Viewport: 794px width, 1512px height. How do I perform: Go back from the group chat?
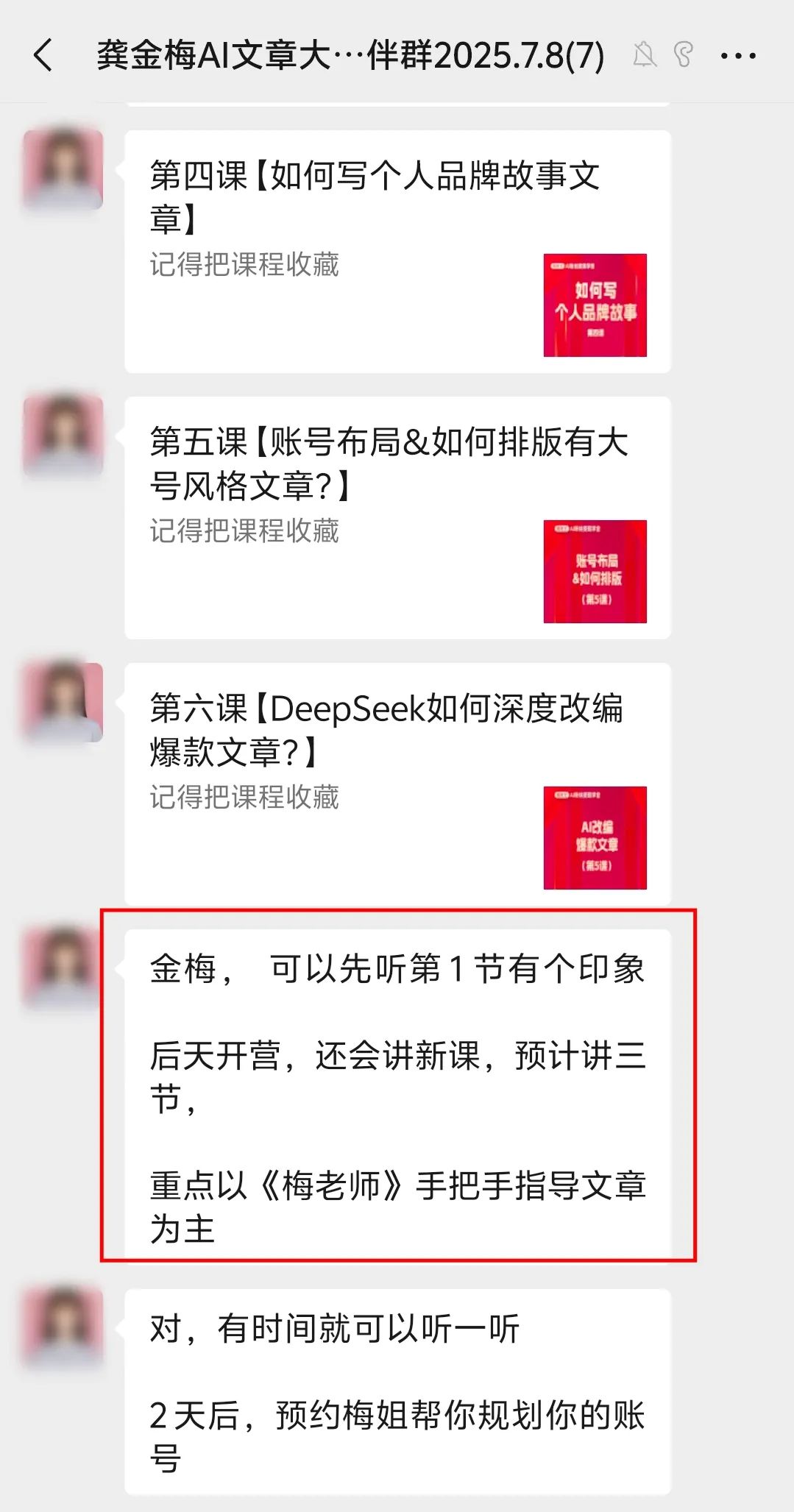click(x=43, y=56)
